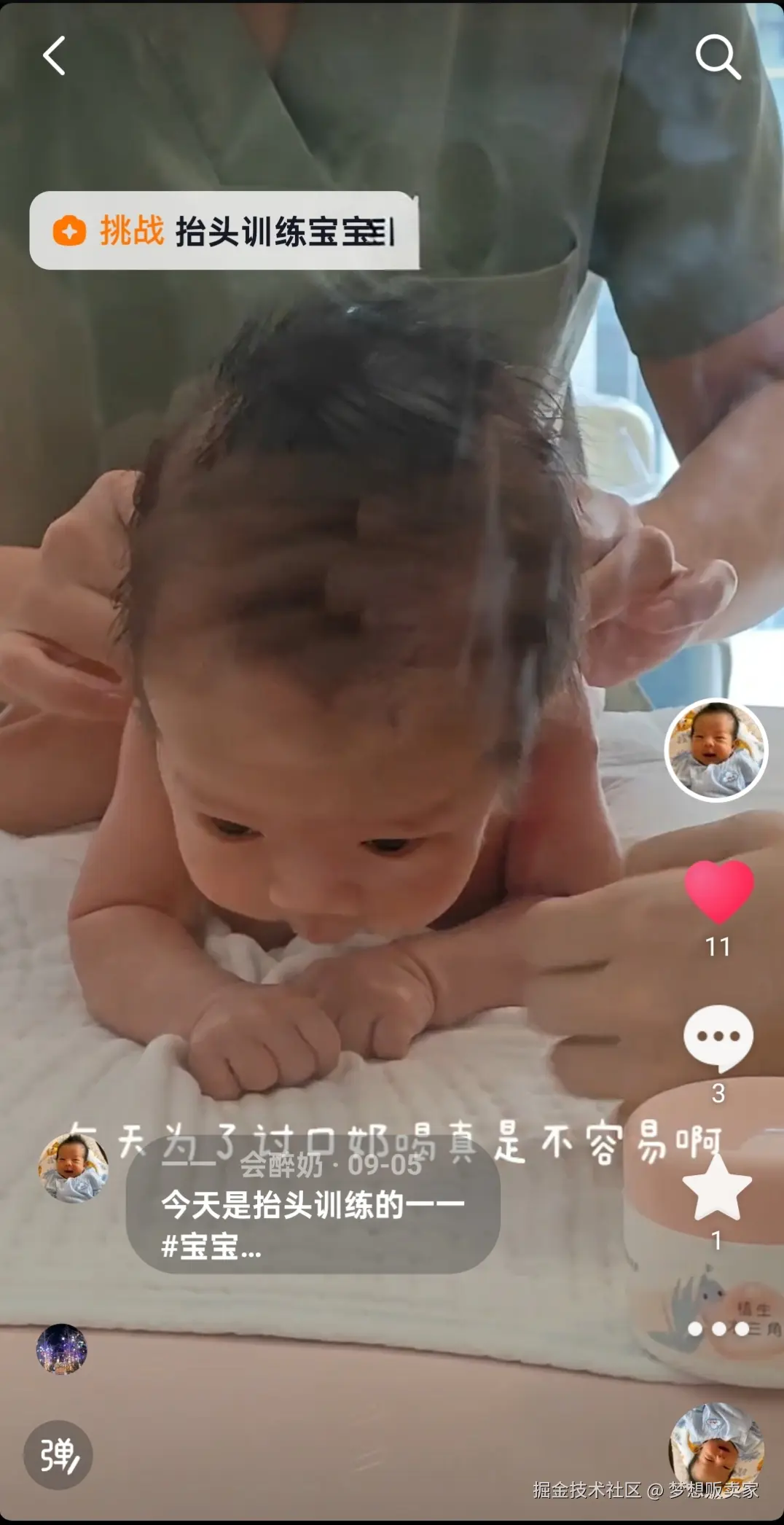The width and height of the screenshot is (784, 1525).
Task: Go back using the top-left arrow
Action: 55,55
